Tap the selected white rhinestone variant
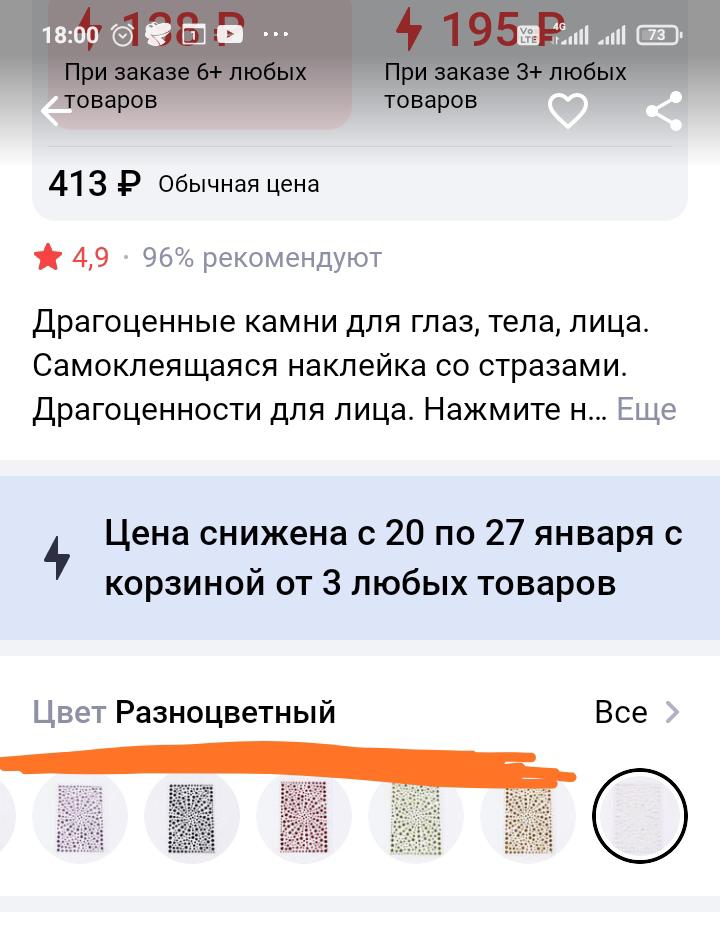The width and height of the screenshot is (720, 943). pyautogui.click(x=640, y=816)
